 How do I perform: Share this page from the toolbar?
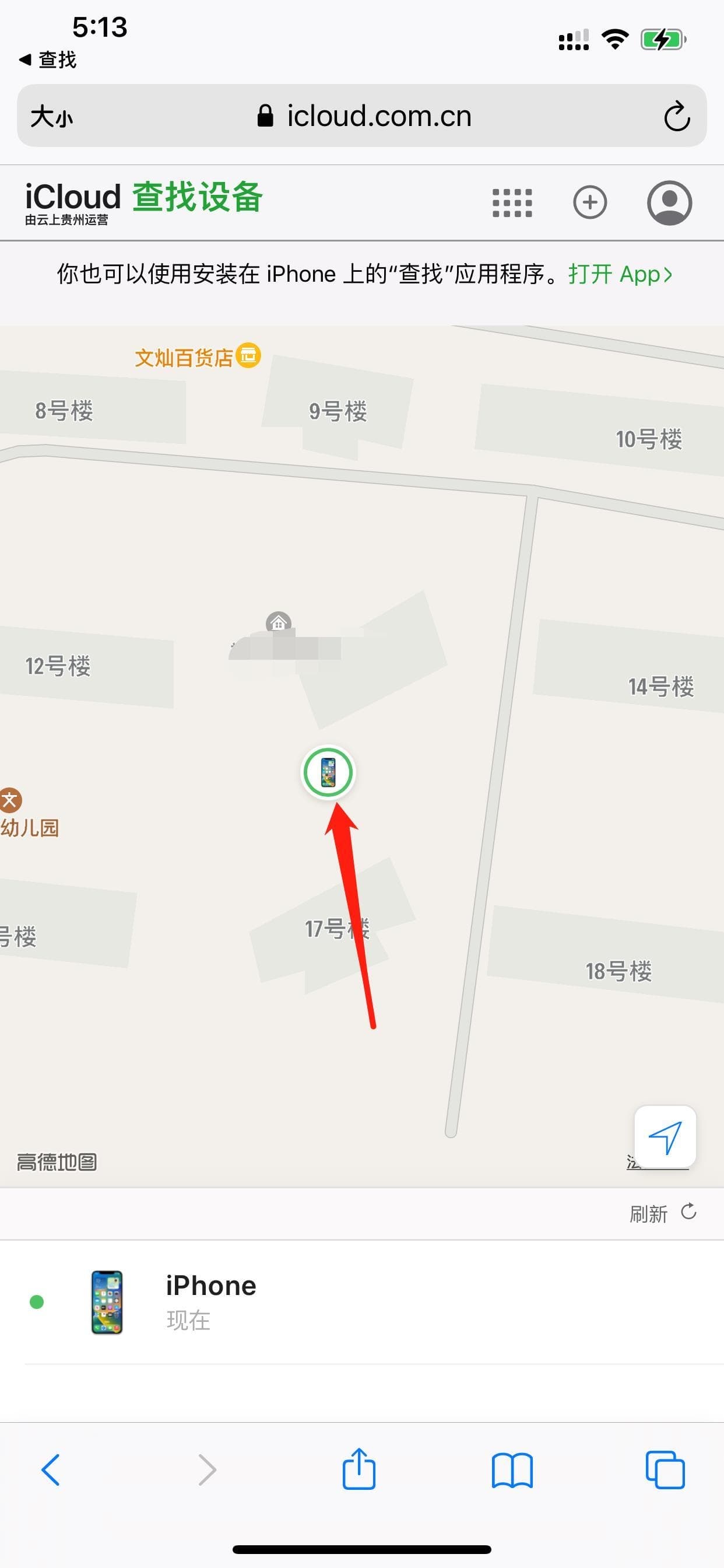(359, 1469)
